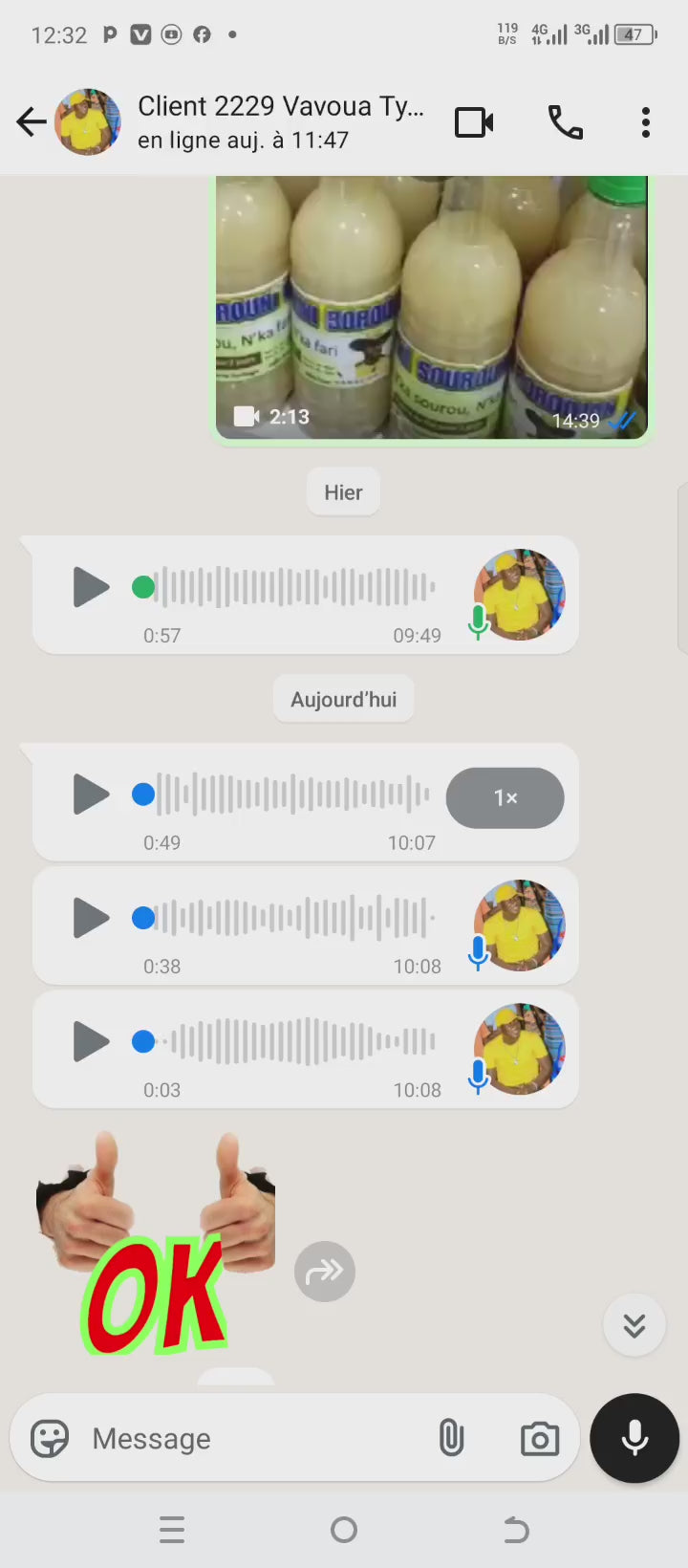
Task: Change playback speed from 1×
Action: [505, 797]
